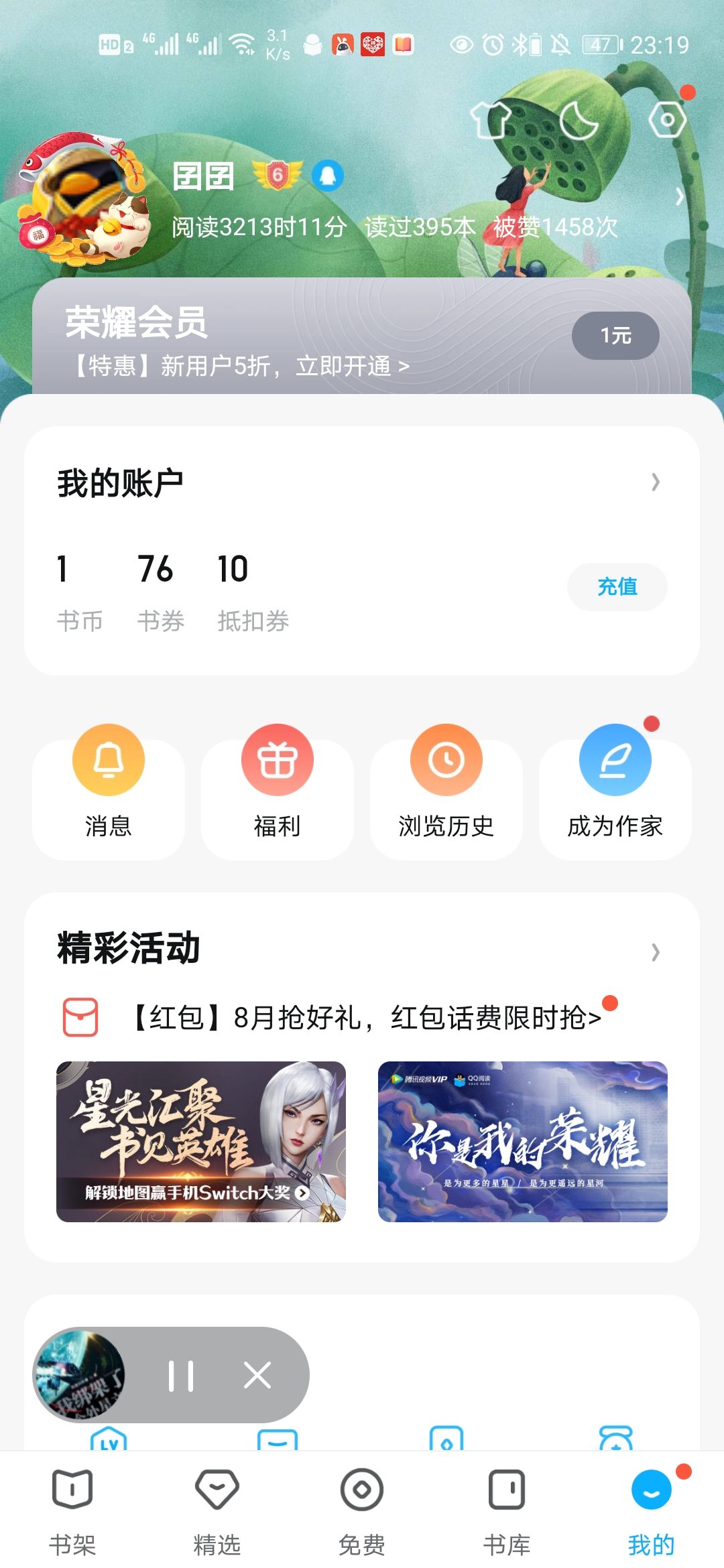Open 荣耀会员 new-user discount offer
Viewport: 724px width, 1568px height.
point(241,366)
